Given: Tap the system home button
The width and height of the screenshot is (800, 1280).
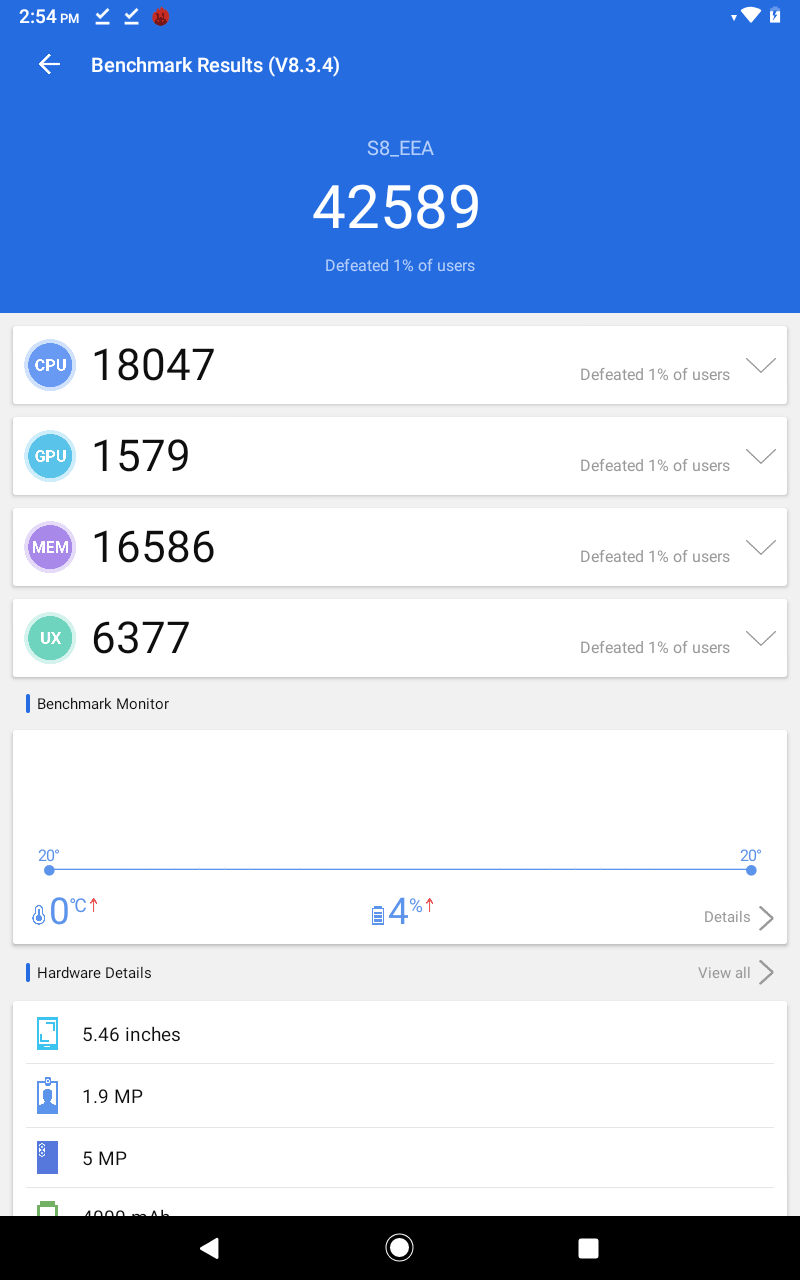Looking at the screenshot, I should click(399, 1247).
